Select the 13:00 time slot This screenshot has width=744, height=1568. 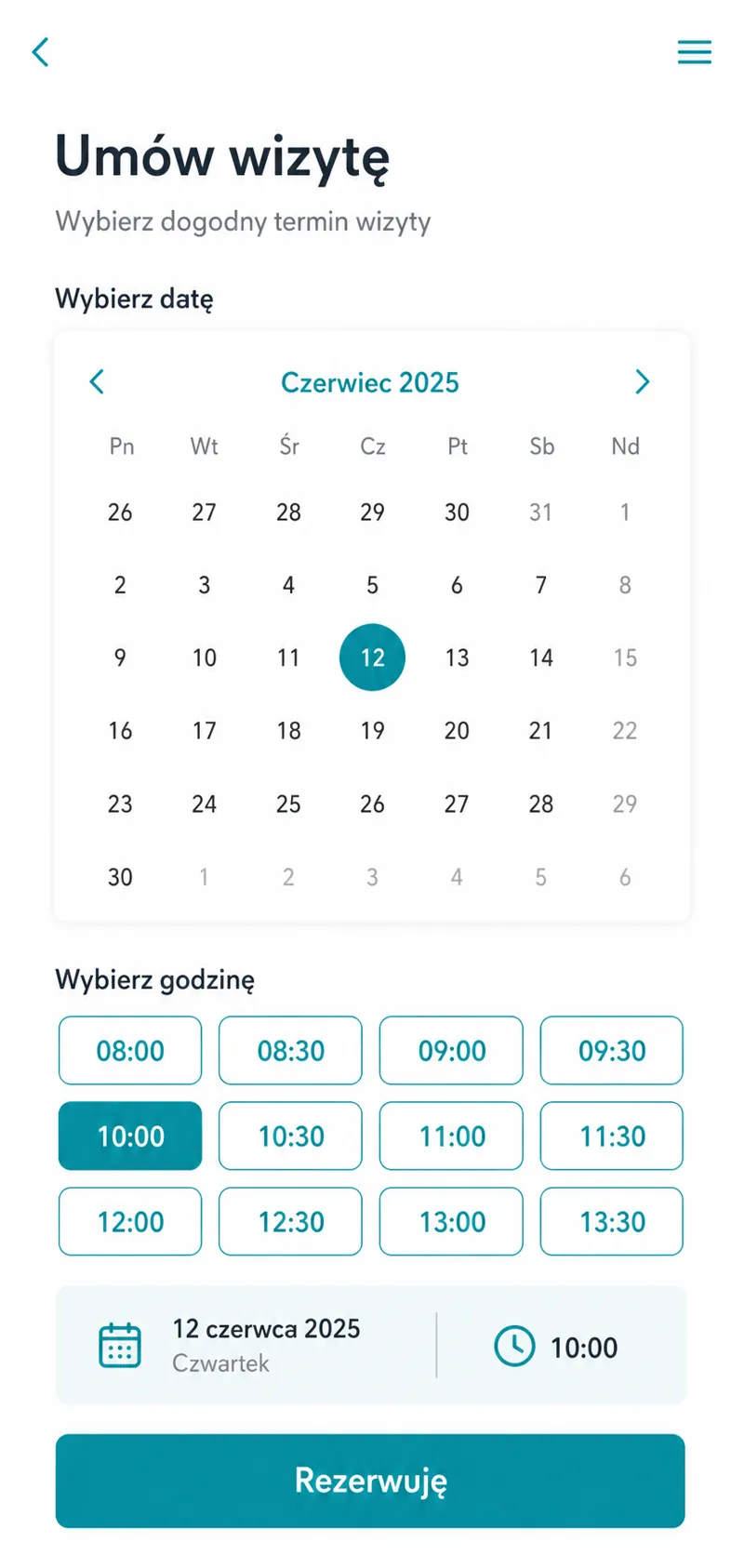pos(451,1222)
